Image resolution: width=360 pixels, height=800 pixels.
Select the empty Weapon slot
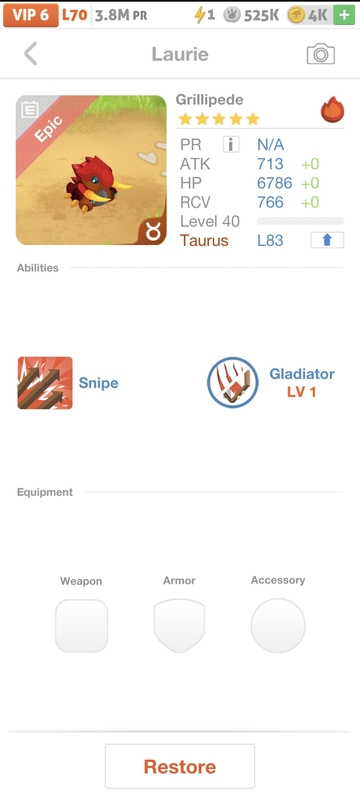tap(82, 626)
